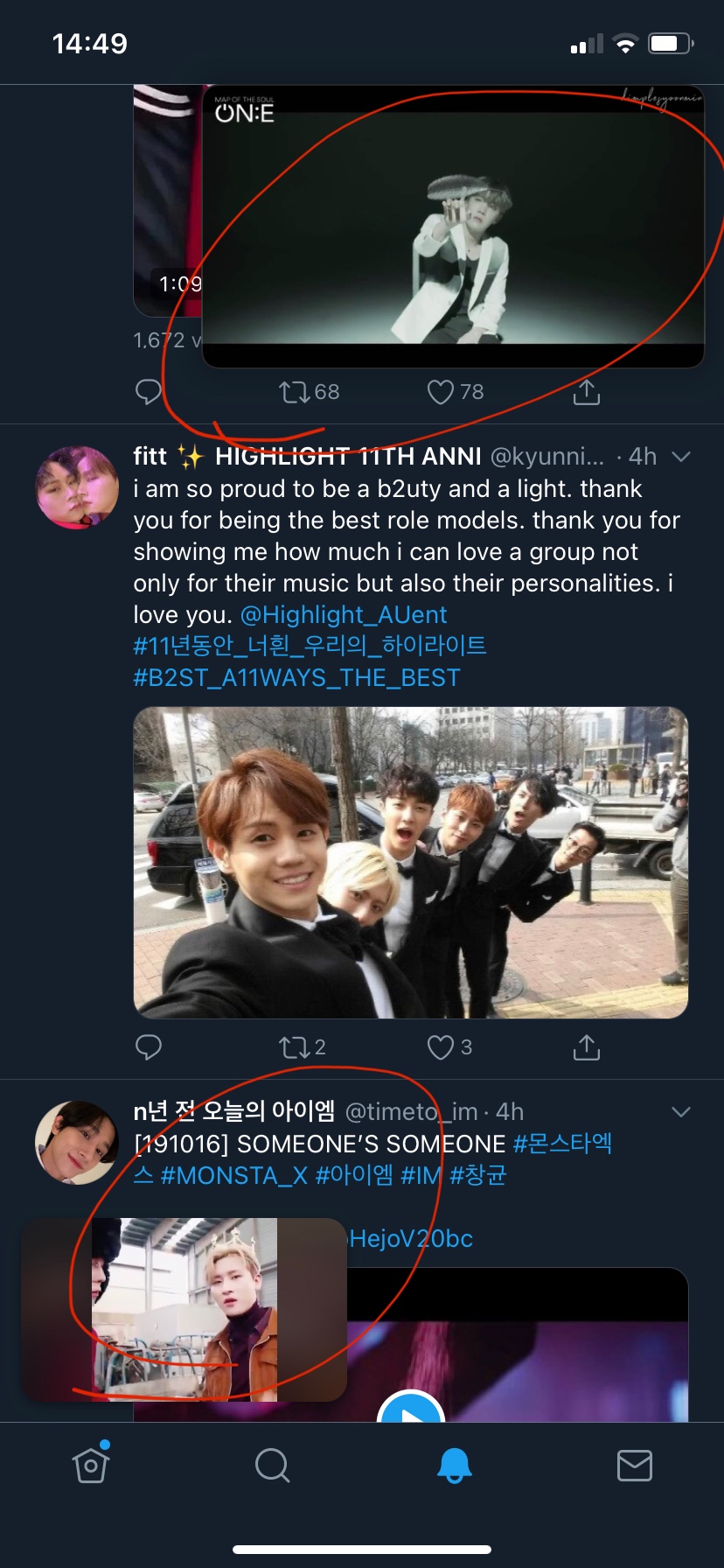View fitt's group selfie photo

[x=410, y=862]
